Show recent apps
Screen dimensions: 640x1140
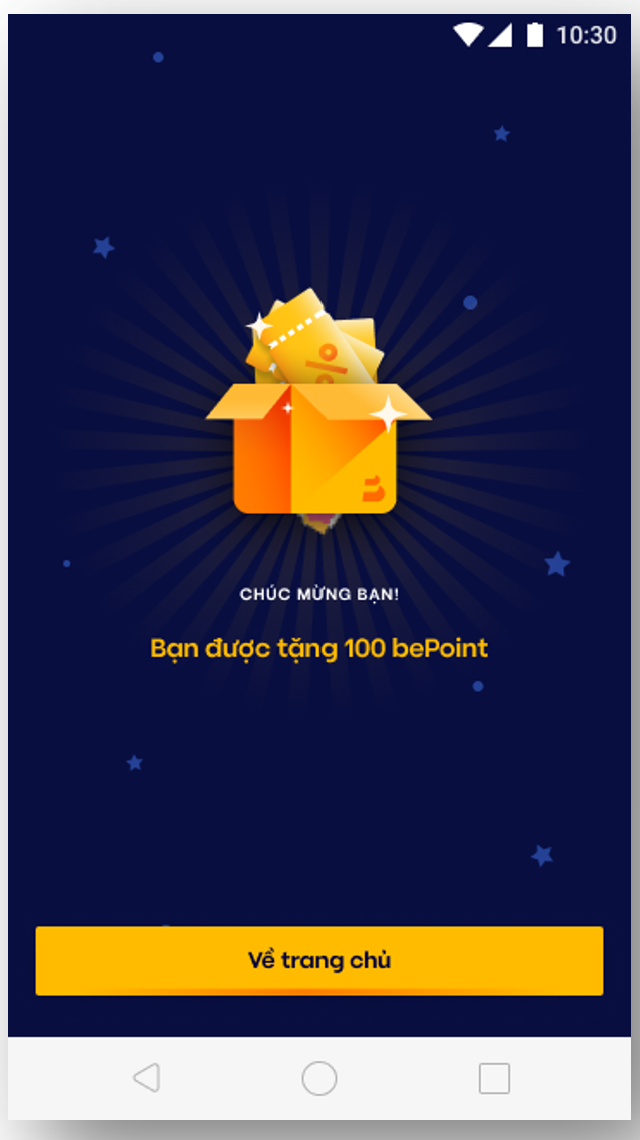tap(494, 1078)
